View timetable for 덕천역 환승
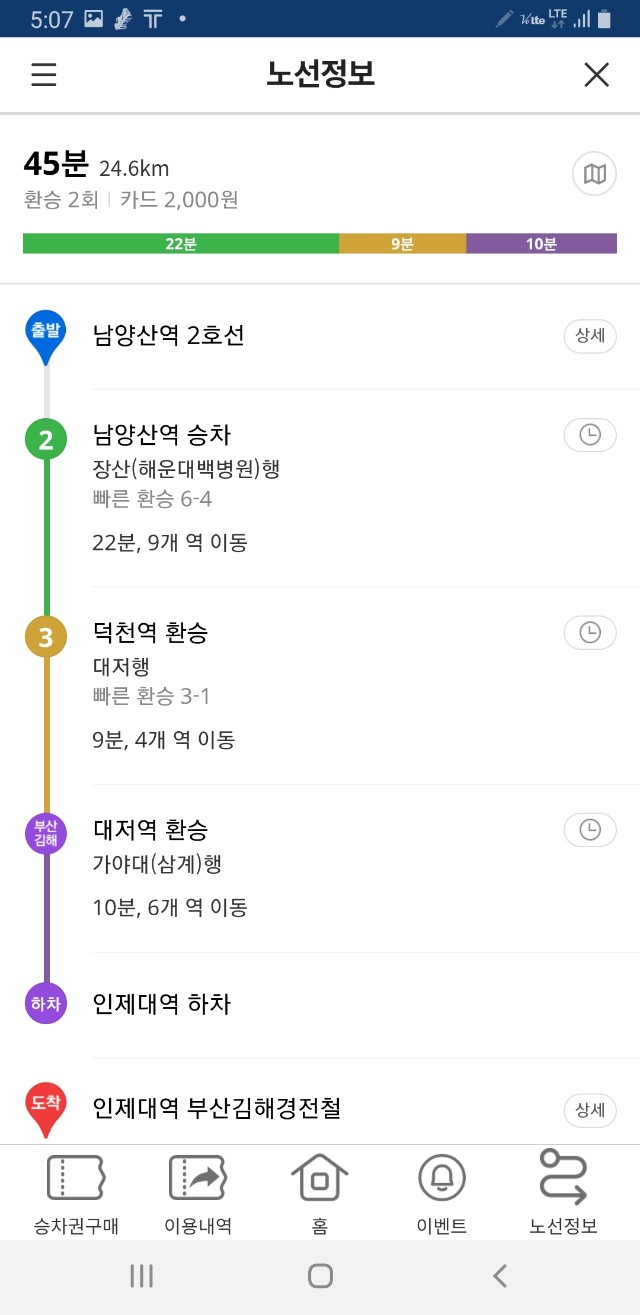This screenshot has width=640, height=1315. (590, 632)
